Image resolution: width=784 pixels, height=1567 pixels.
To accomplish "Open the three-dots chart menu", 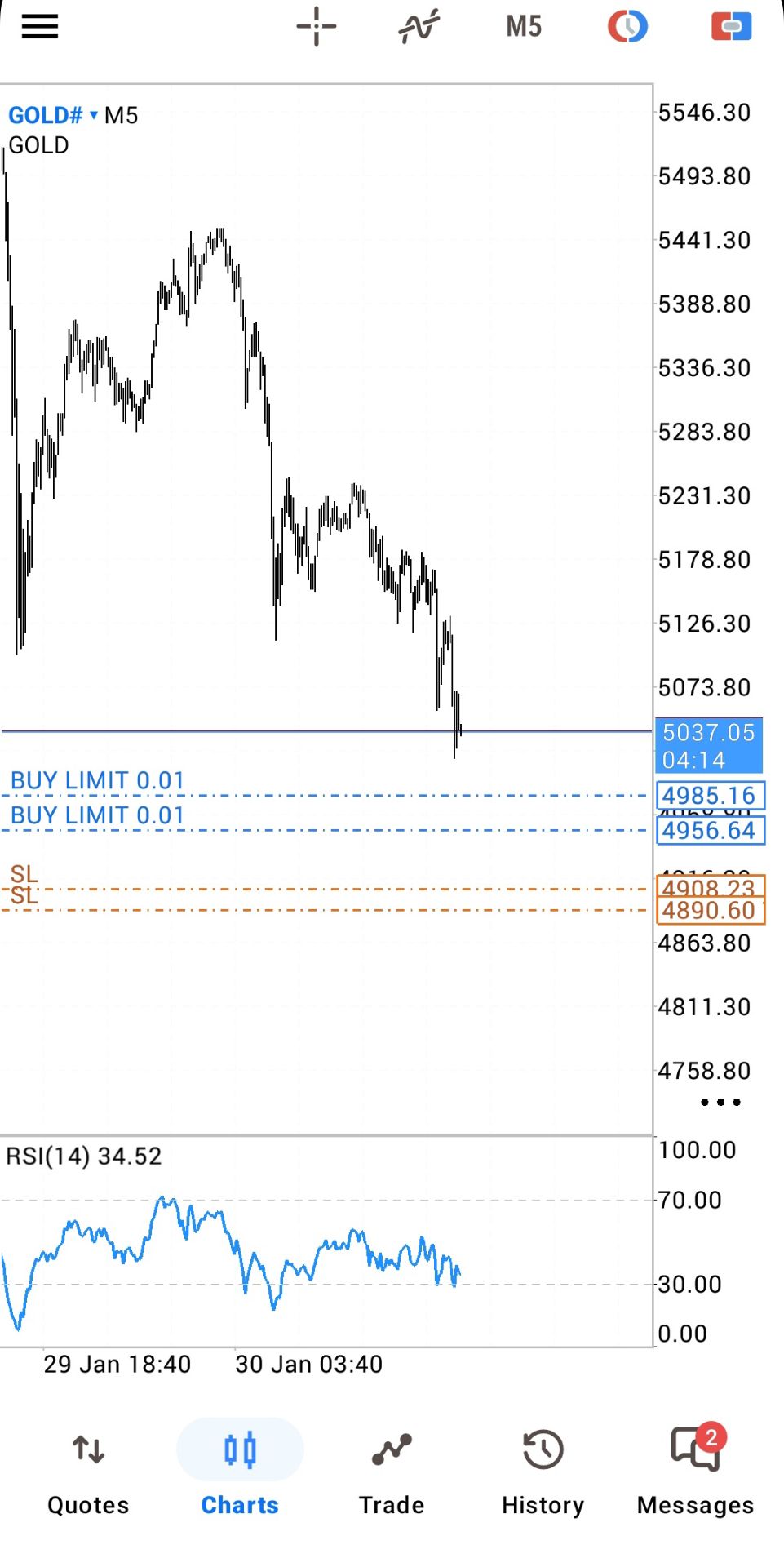I will click(x=720, y=1102).
